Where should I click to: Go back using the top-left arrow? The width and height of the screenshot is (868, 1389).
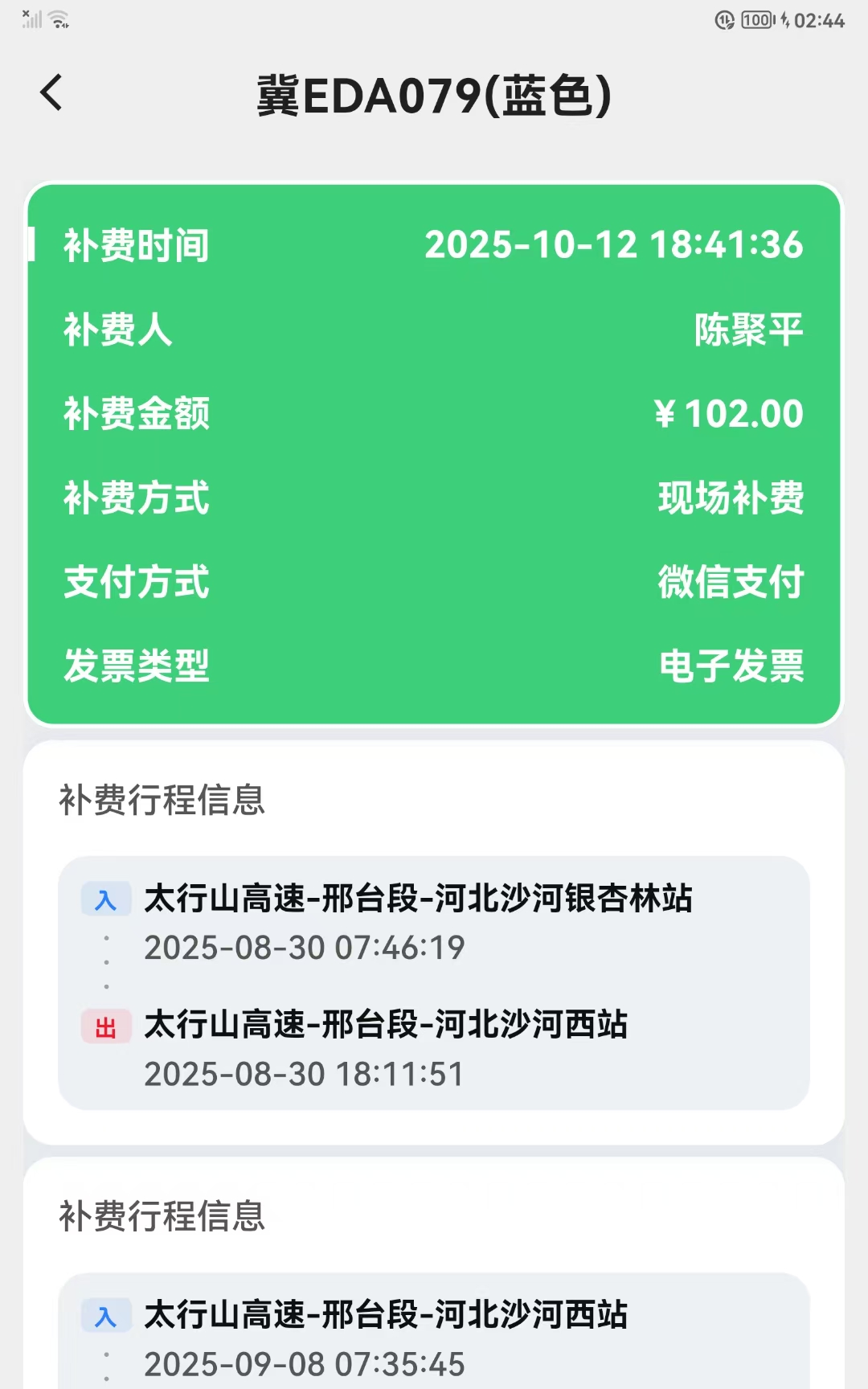51,92
